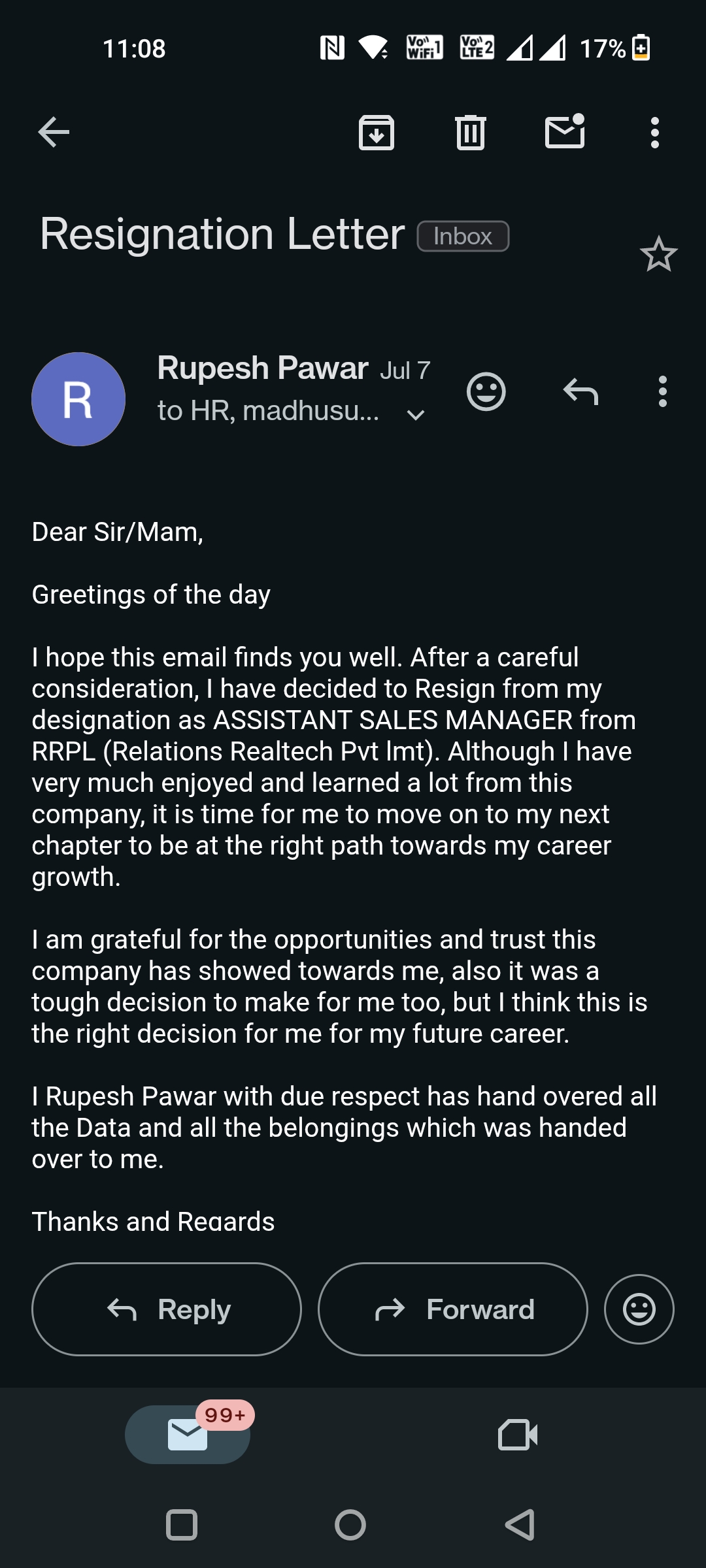This screenshot has height=1568, width=706.
Task: Forward this email to someone
Action: pos(453,1309)
